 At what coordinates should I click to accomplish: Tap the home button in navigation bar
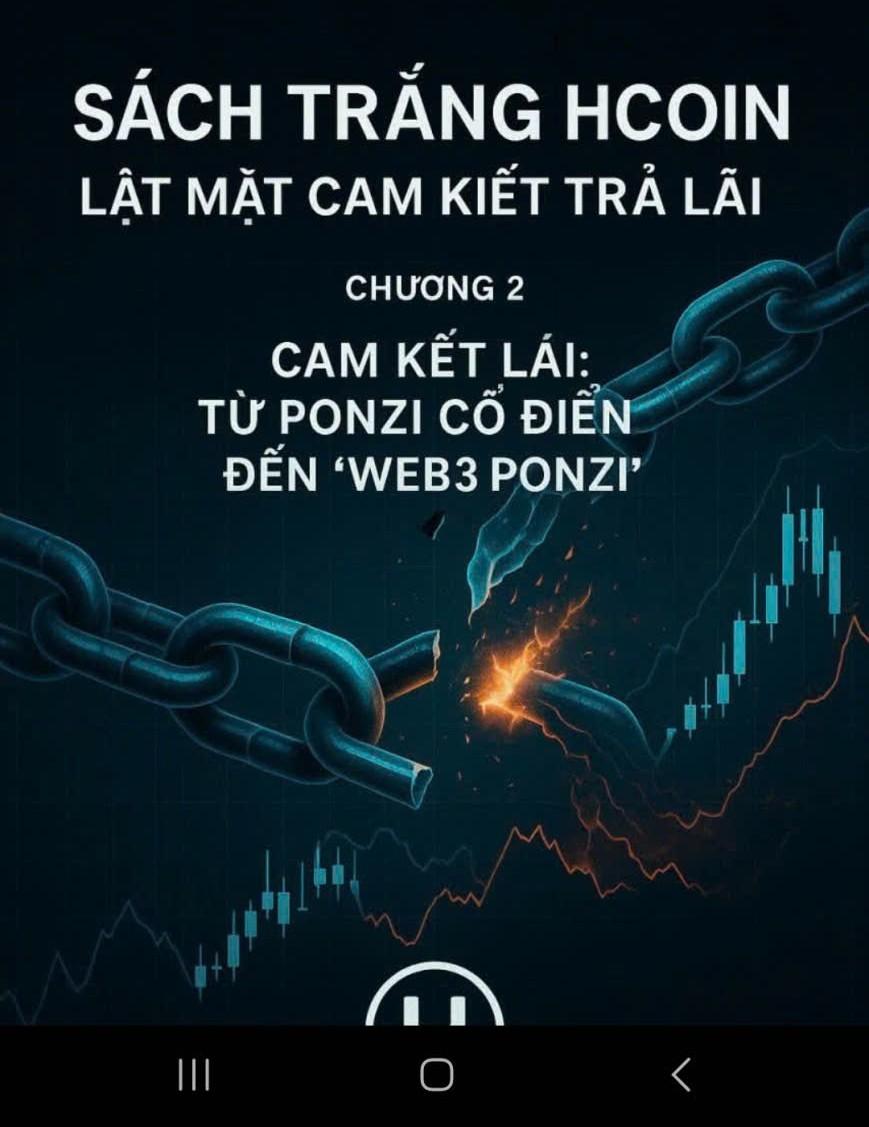click(436, 1075)
